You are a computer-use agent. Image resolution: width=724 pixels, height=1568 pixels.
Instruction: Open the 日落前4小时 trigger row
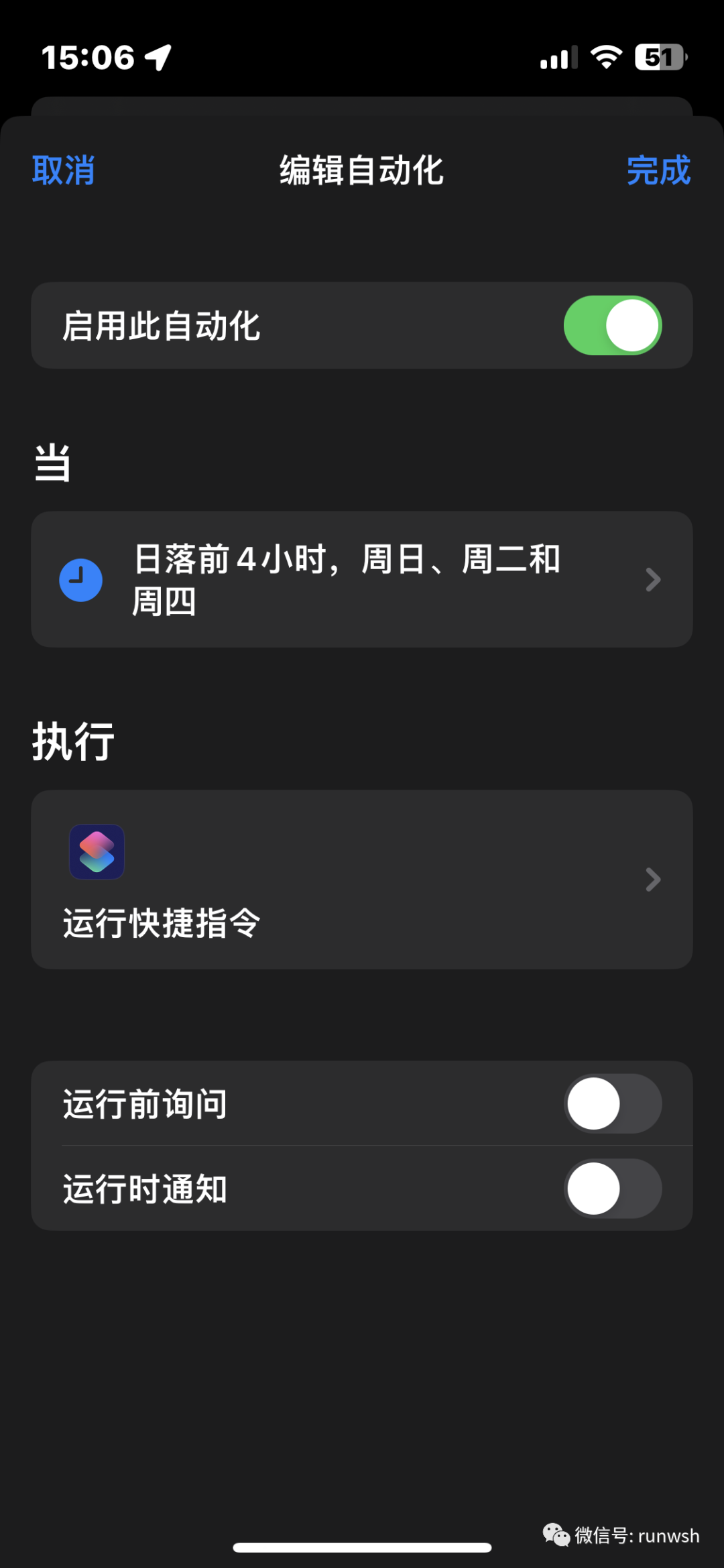(x=362, y=579)
